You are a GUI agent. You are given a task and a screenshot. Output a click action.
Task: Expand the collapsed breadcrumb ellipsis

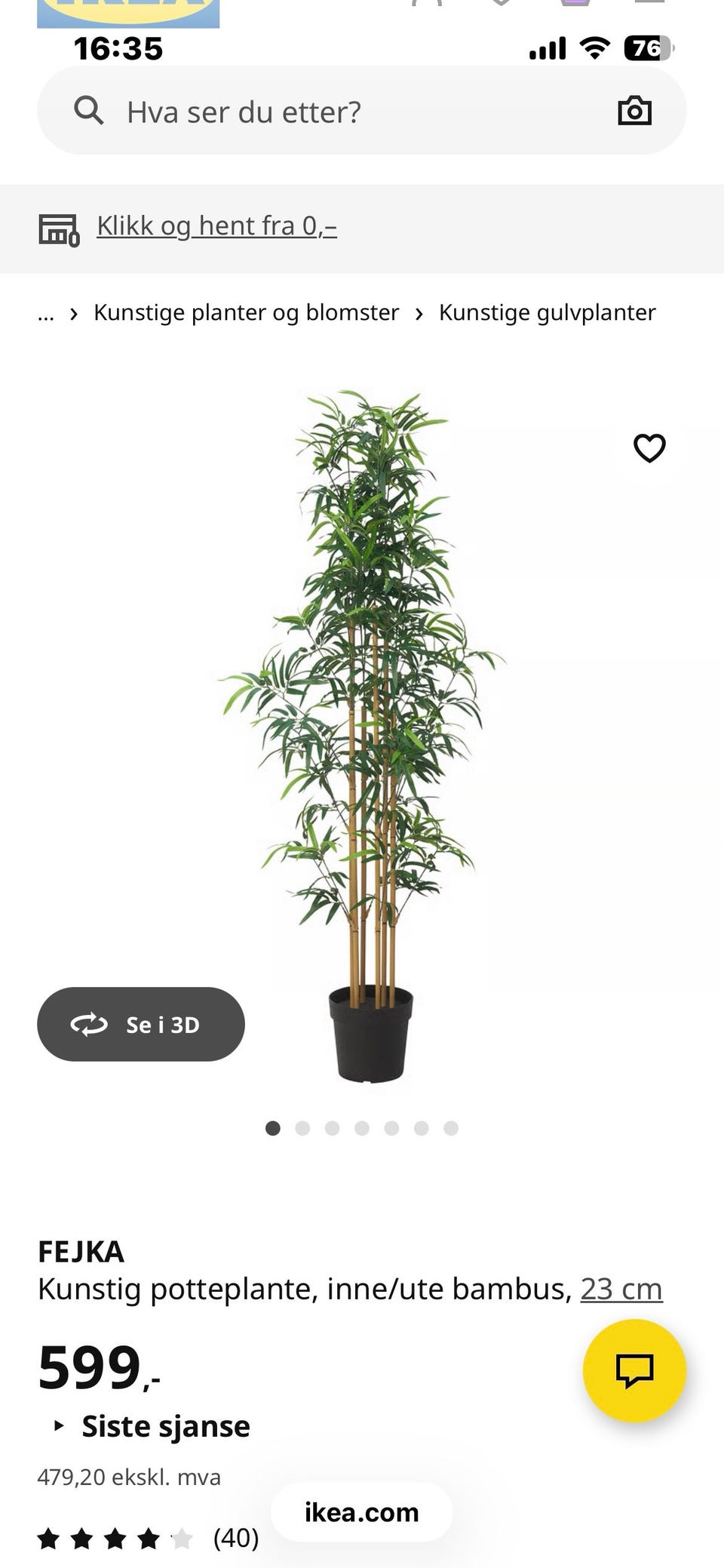[x=46, y=314]
